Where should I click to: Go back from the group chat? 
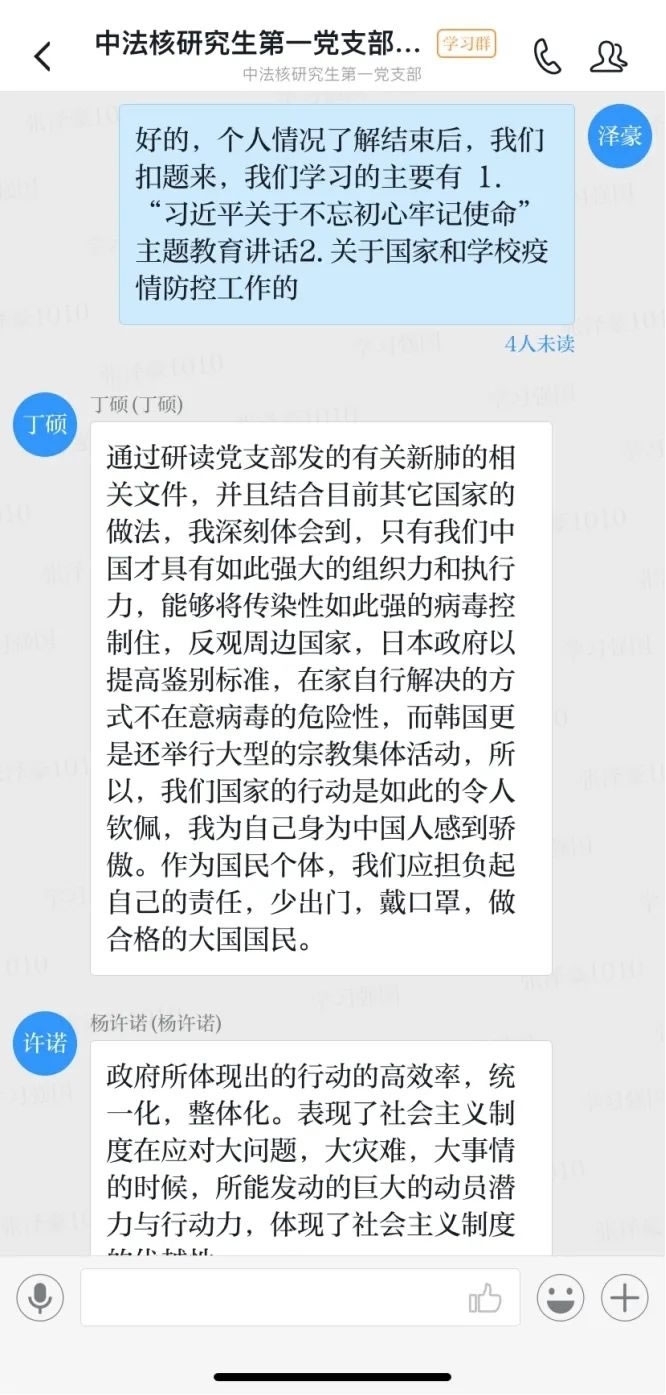pos(42,57)
